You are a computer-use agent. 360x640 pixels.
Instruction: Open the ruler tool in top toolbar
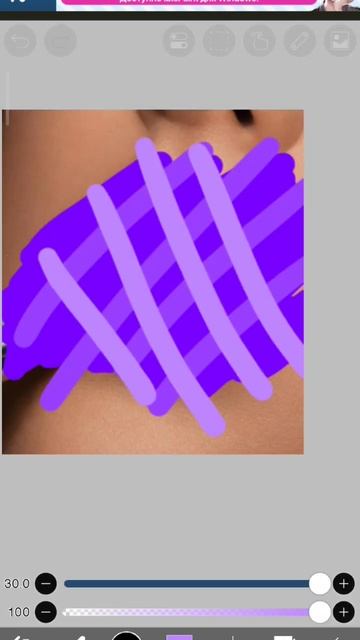tap(300, 41)
